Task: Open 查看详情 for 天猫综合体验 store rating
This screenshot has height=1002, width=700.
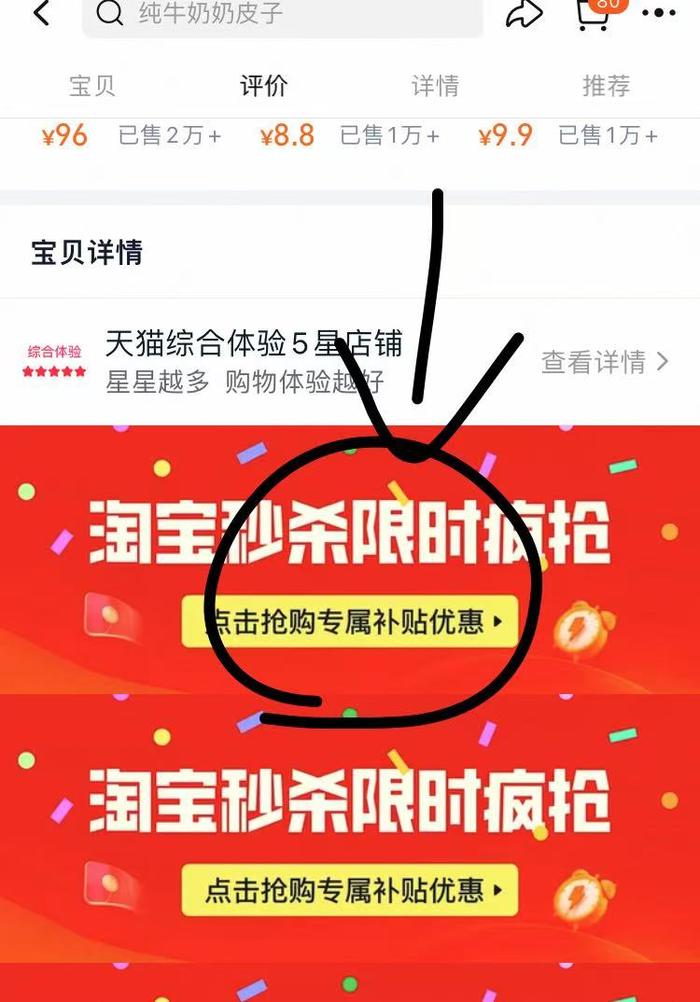Action: 604,362
